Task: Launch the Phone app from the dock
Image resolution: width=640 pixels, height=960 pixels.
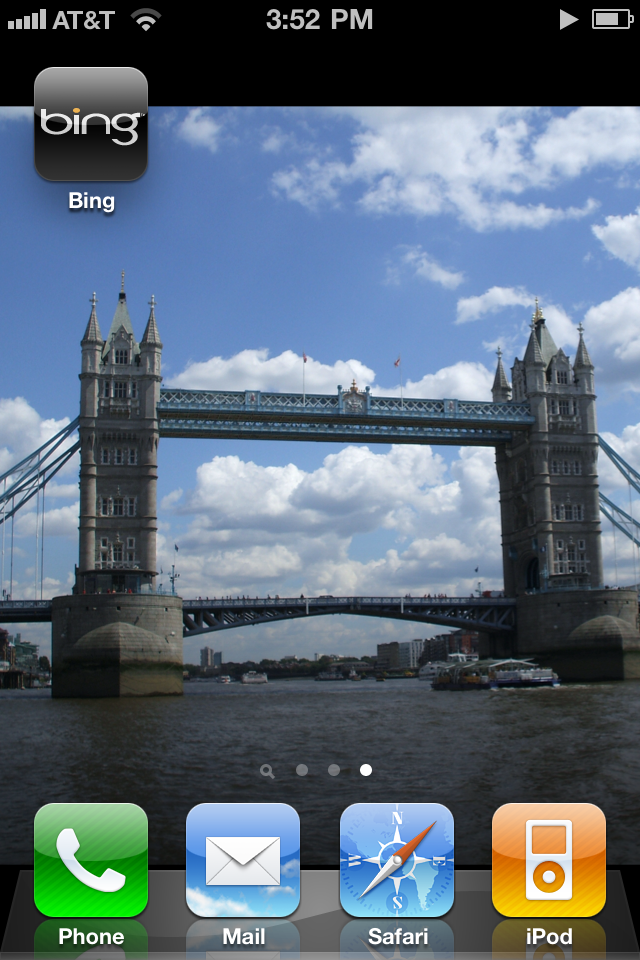Action: 91,860
